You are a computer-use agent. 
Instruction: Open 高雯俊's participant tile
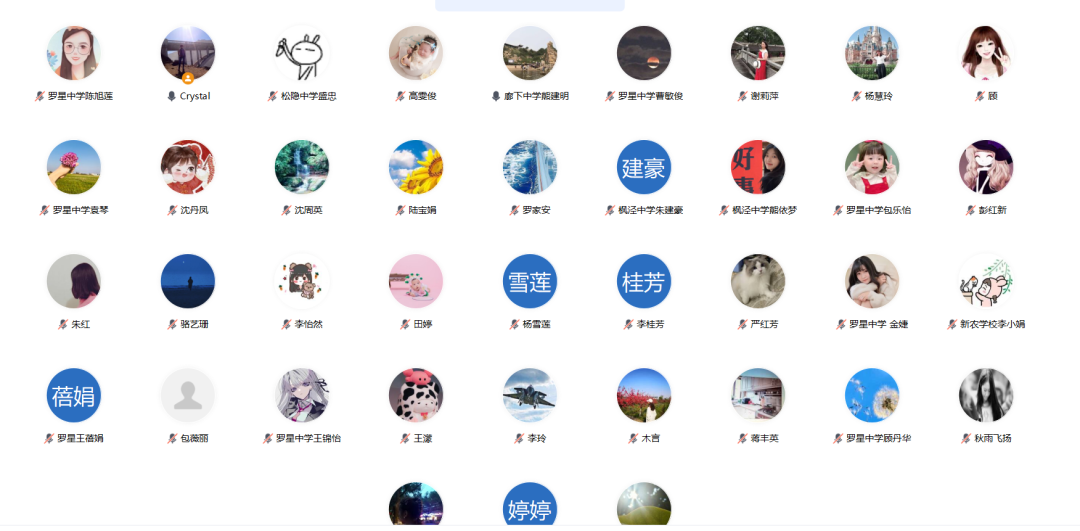tap(416, 53)
